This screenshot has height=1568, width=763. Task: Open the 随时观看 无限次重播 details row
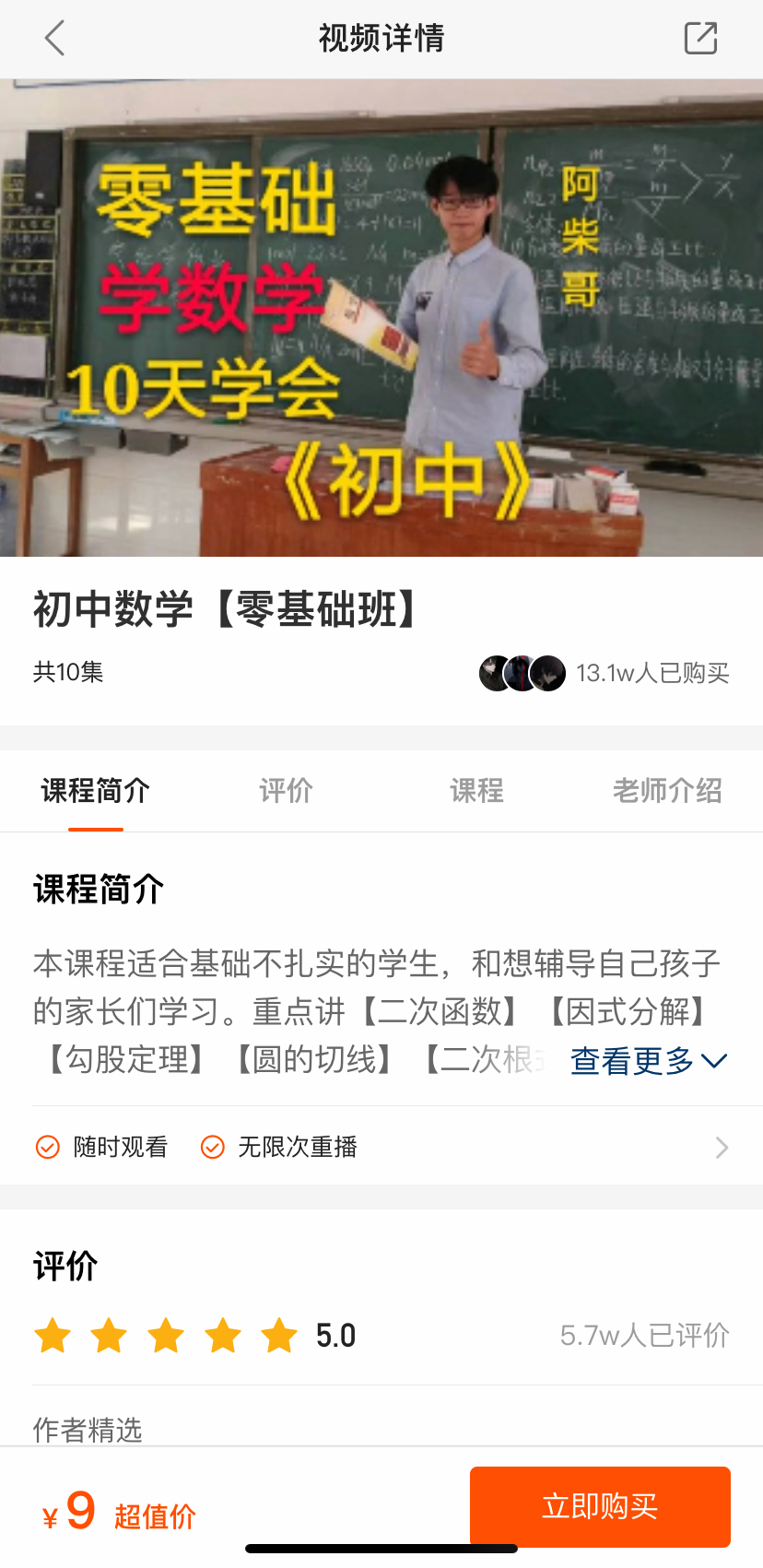coord(381,1147)
